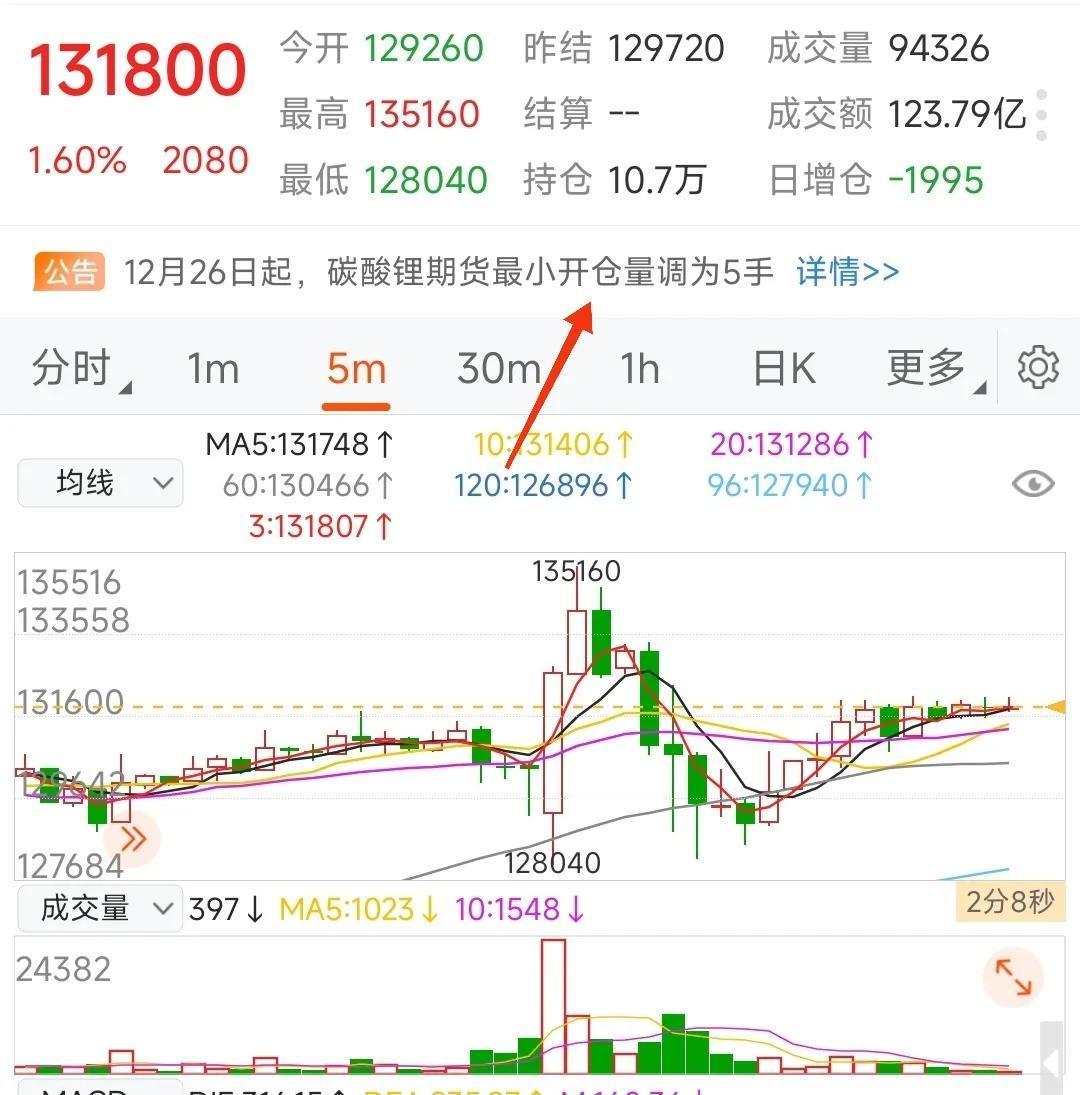Image resolution: width=1080 pixels, height=1095 pixels.
Task: Open the chart settings gear icon
Action: click(1037, 368)
